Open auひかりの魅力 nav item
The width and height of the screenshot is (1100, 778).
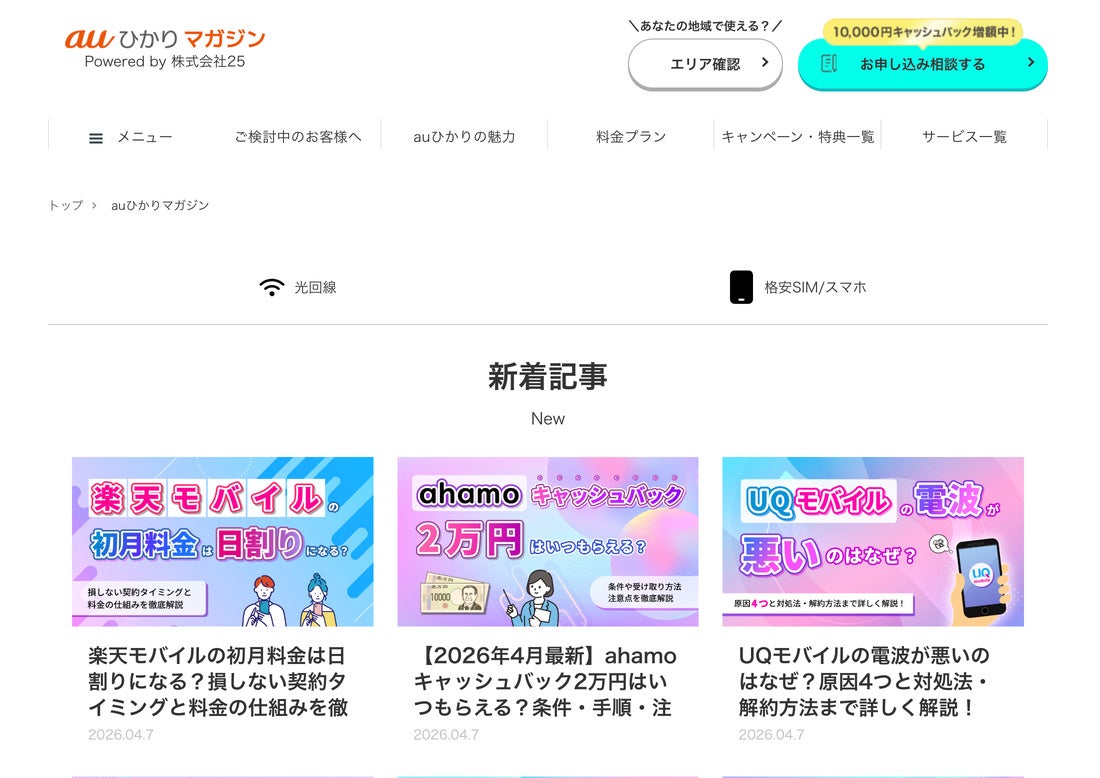(464, 137)
